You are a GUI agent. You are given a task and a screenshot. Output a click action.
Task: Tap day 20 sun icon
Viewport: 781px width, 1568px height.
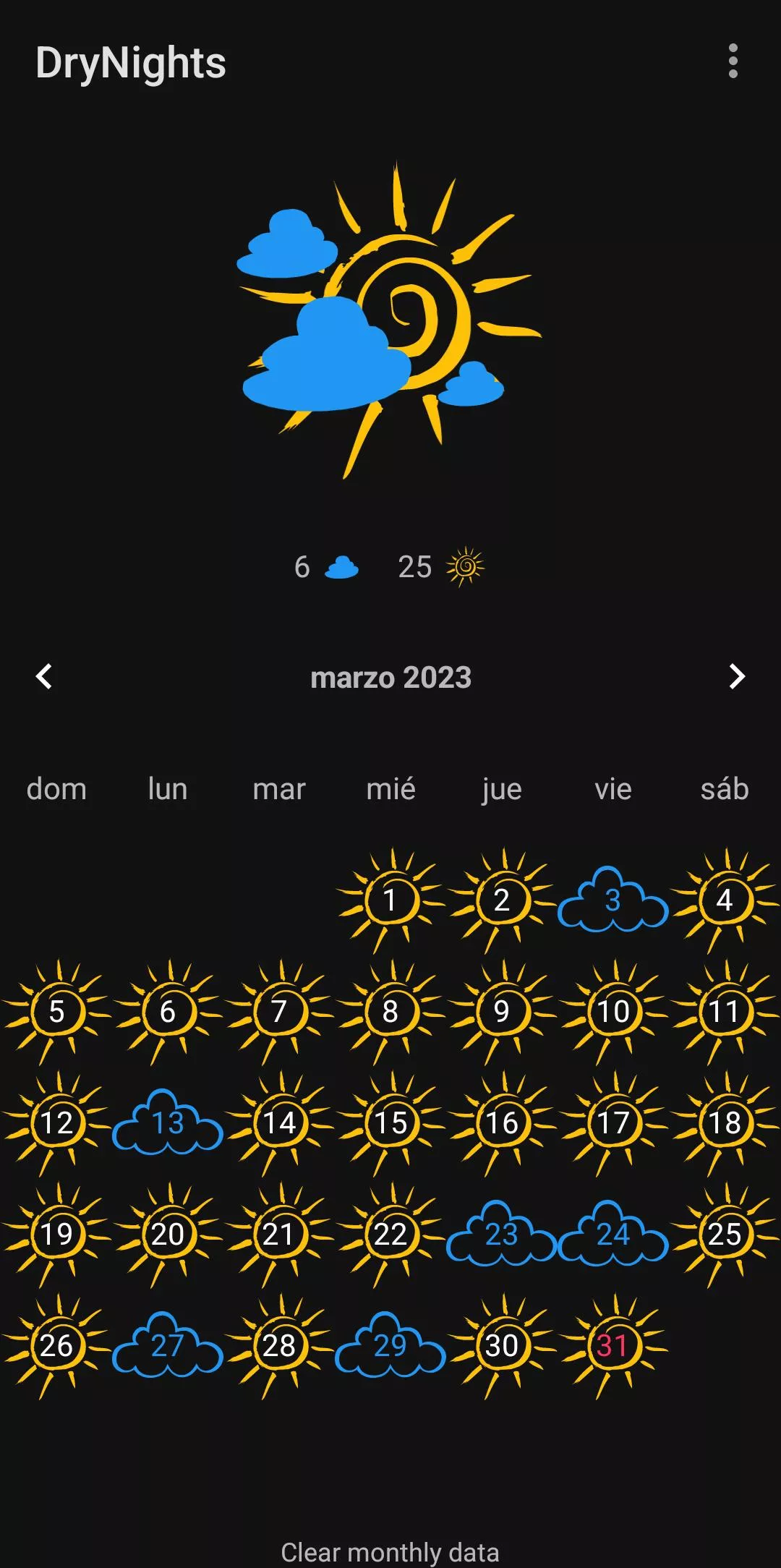168,1234
